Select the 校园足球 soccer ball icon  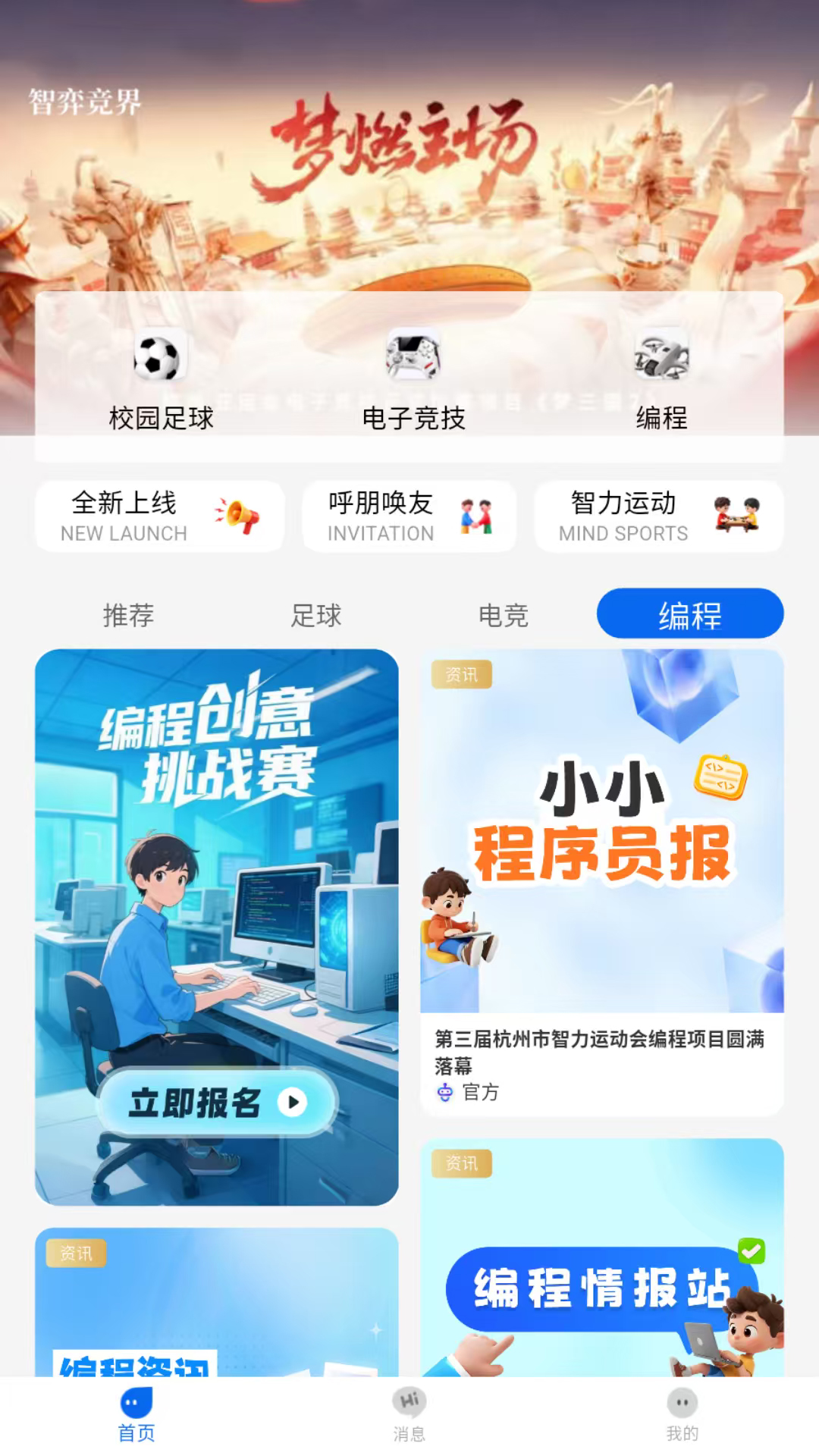click(x=161, y=356)
